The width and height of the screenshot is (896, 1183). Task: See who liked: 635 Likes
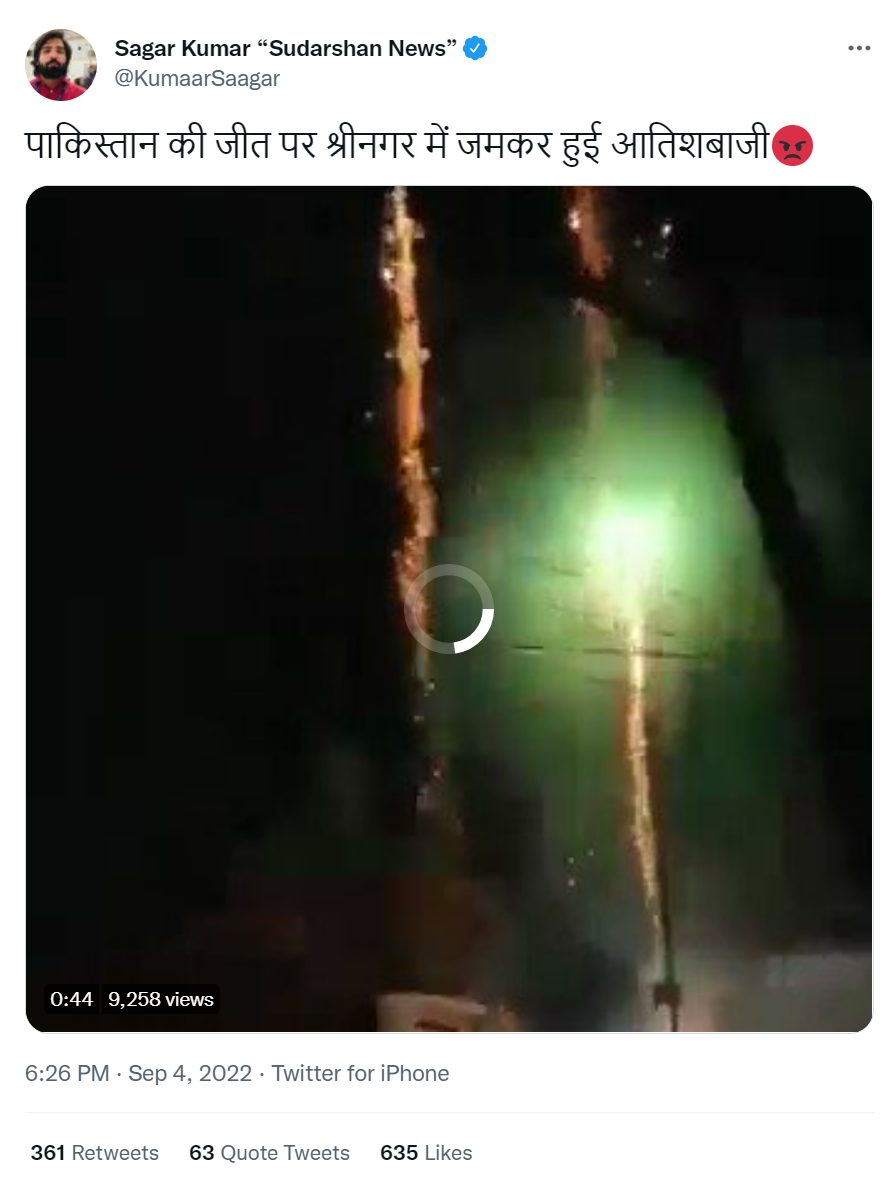pos(426,1153)
